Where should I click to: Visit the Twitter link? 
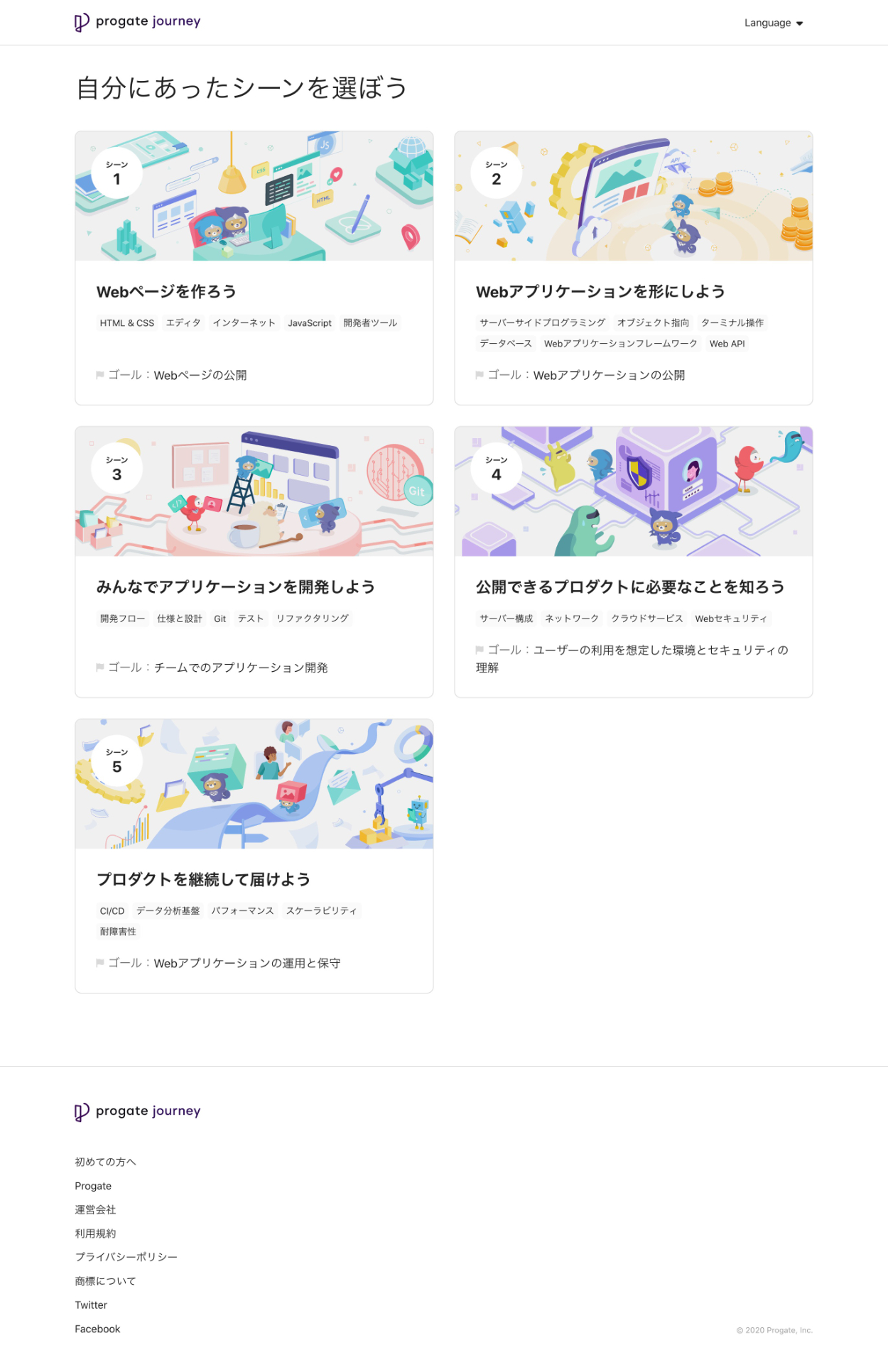pyautogui.click(x=91, y=1305)
